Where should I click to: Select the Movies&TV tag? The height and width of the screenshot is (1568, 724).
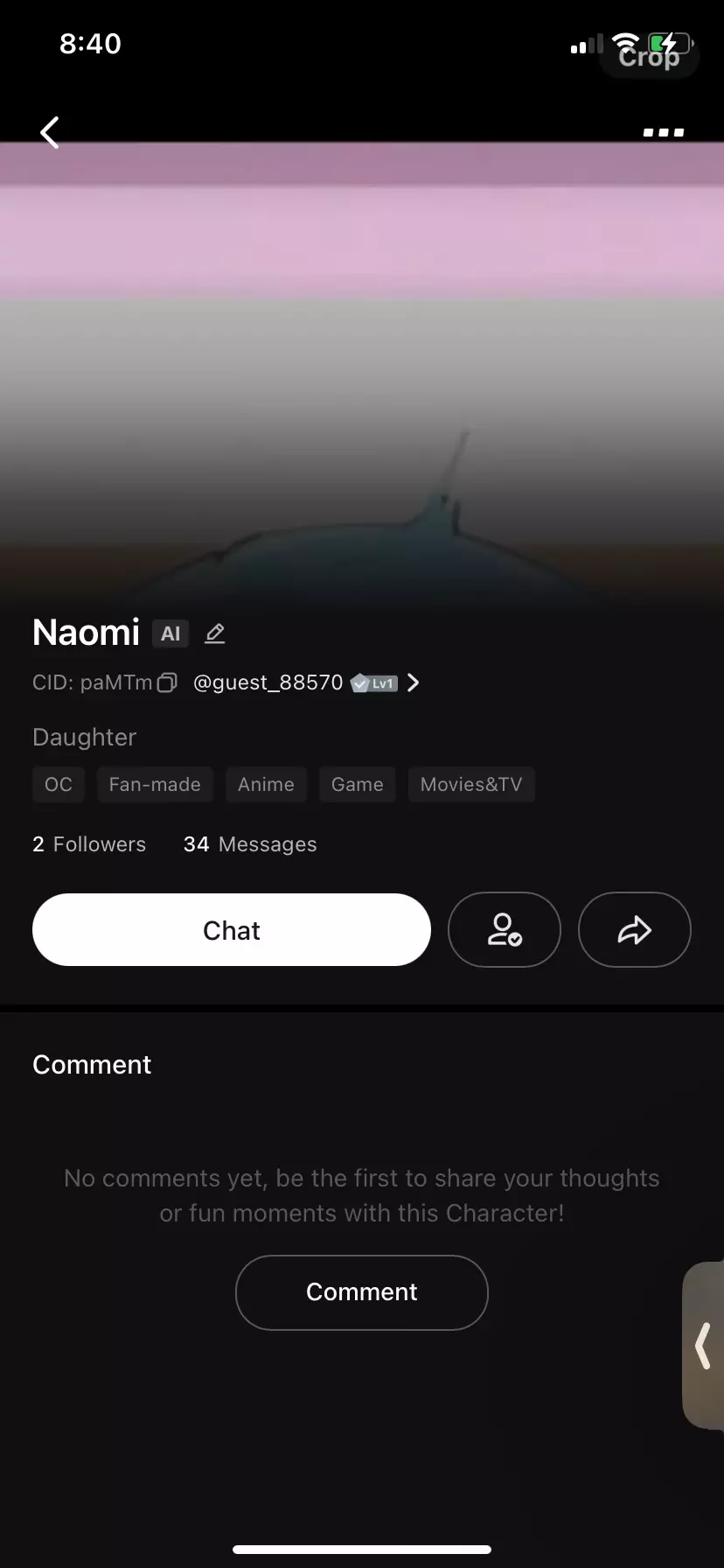pyautogui.click(x=470, y=785)
